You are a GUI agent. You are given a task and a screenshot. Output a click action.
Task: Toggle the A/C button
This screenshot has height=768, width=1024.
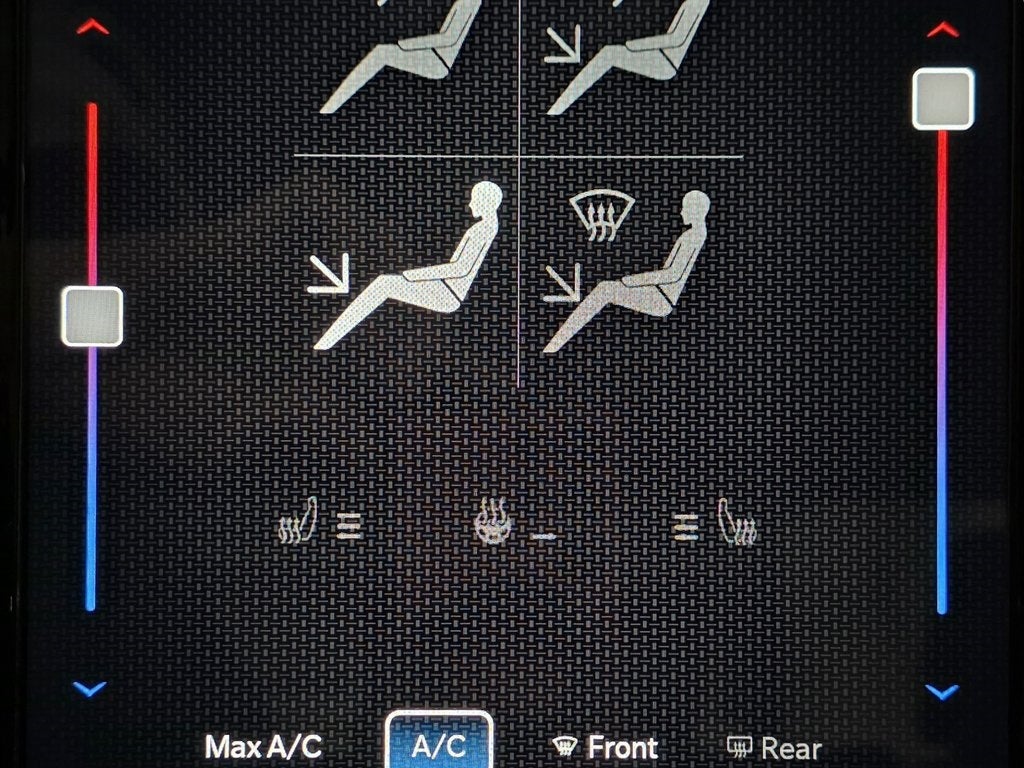439,744
